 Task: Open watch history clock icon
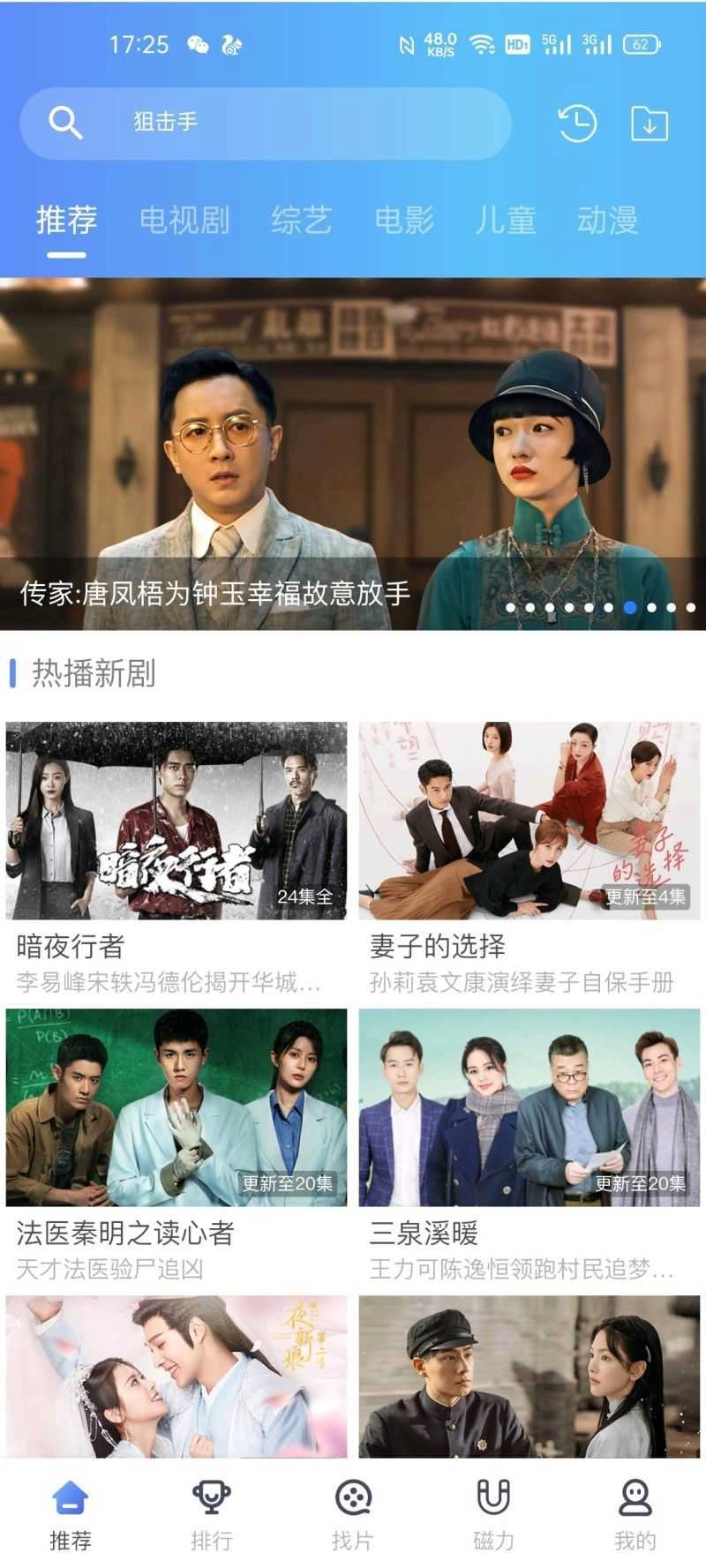577,124
